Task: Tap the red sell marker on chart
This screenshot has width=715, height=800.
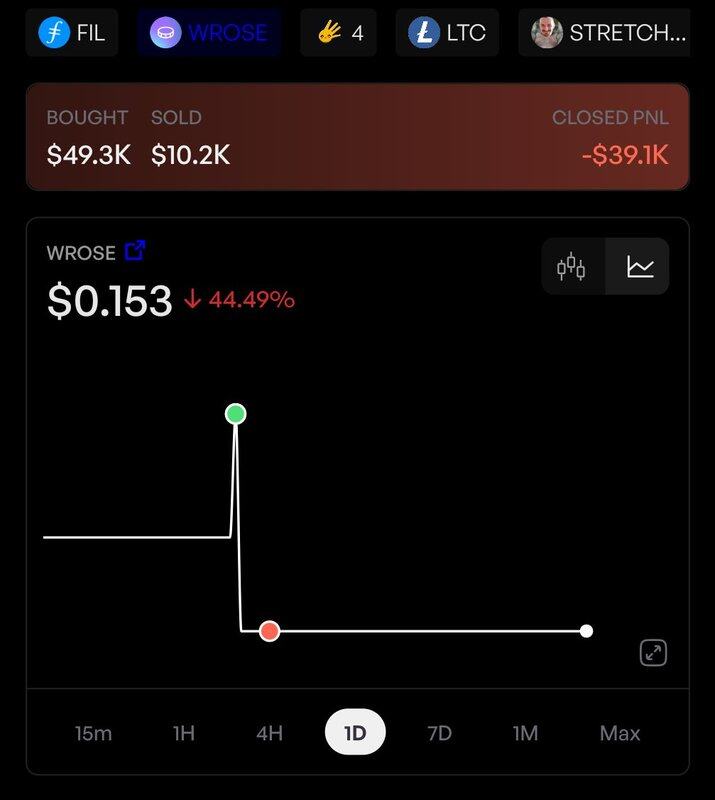Action: tap(269, 631)
